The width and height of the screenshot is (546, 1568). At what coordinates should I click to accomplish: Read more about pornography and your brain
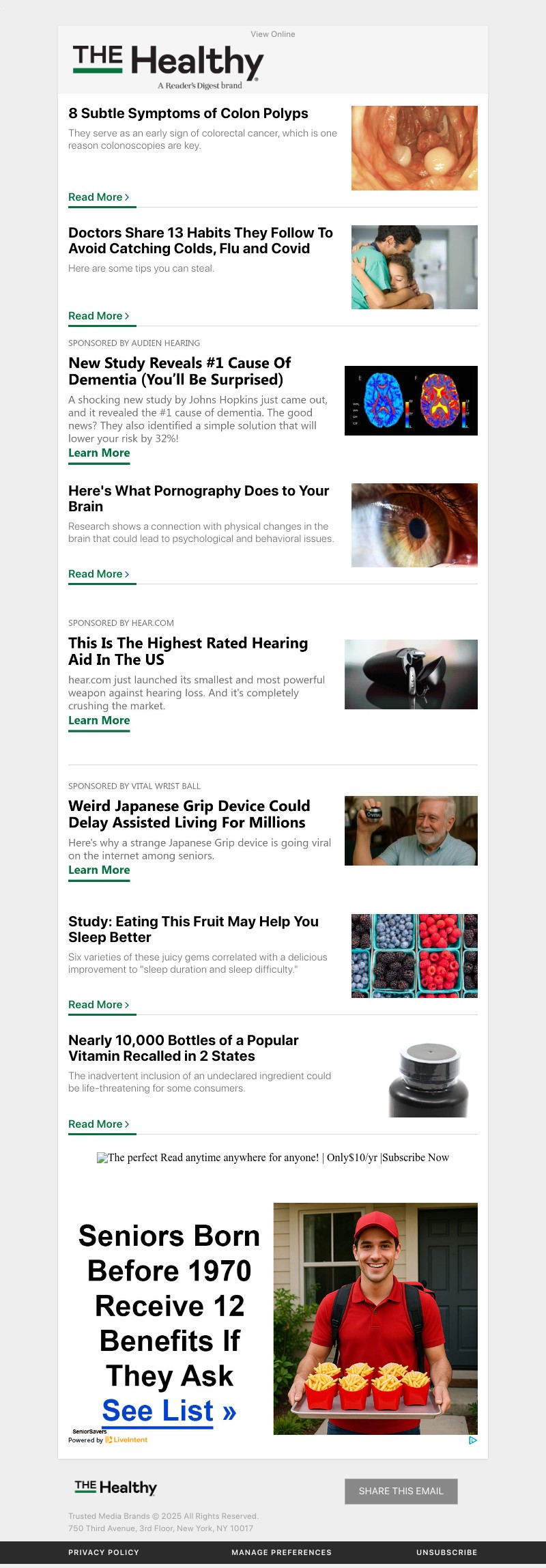(98, 574)
